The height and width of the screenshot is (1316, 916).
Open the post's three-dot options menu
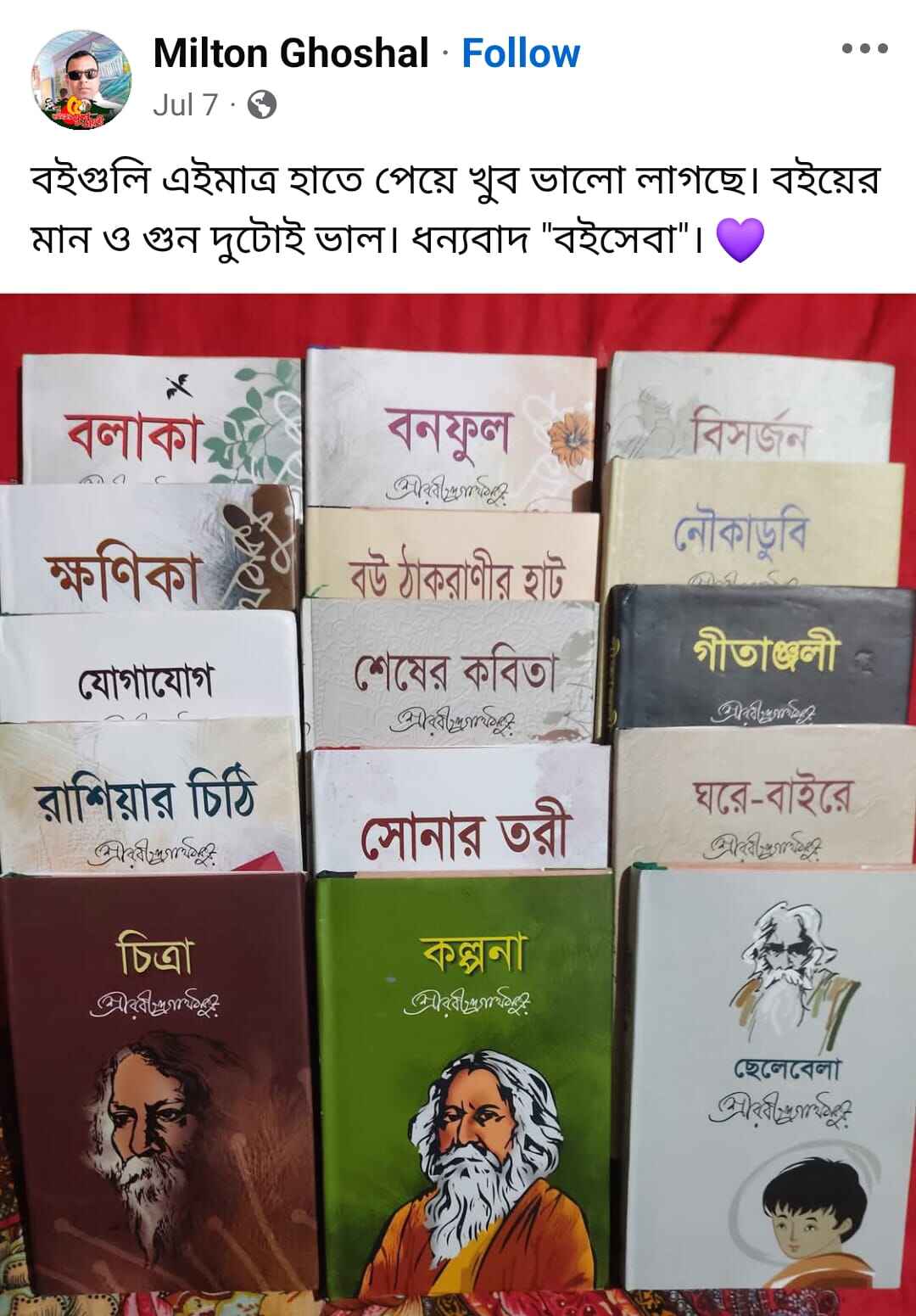click(x=864, y=49)
